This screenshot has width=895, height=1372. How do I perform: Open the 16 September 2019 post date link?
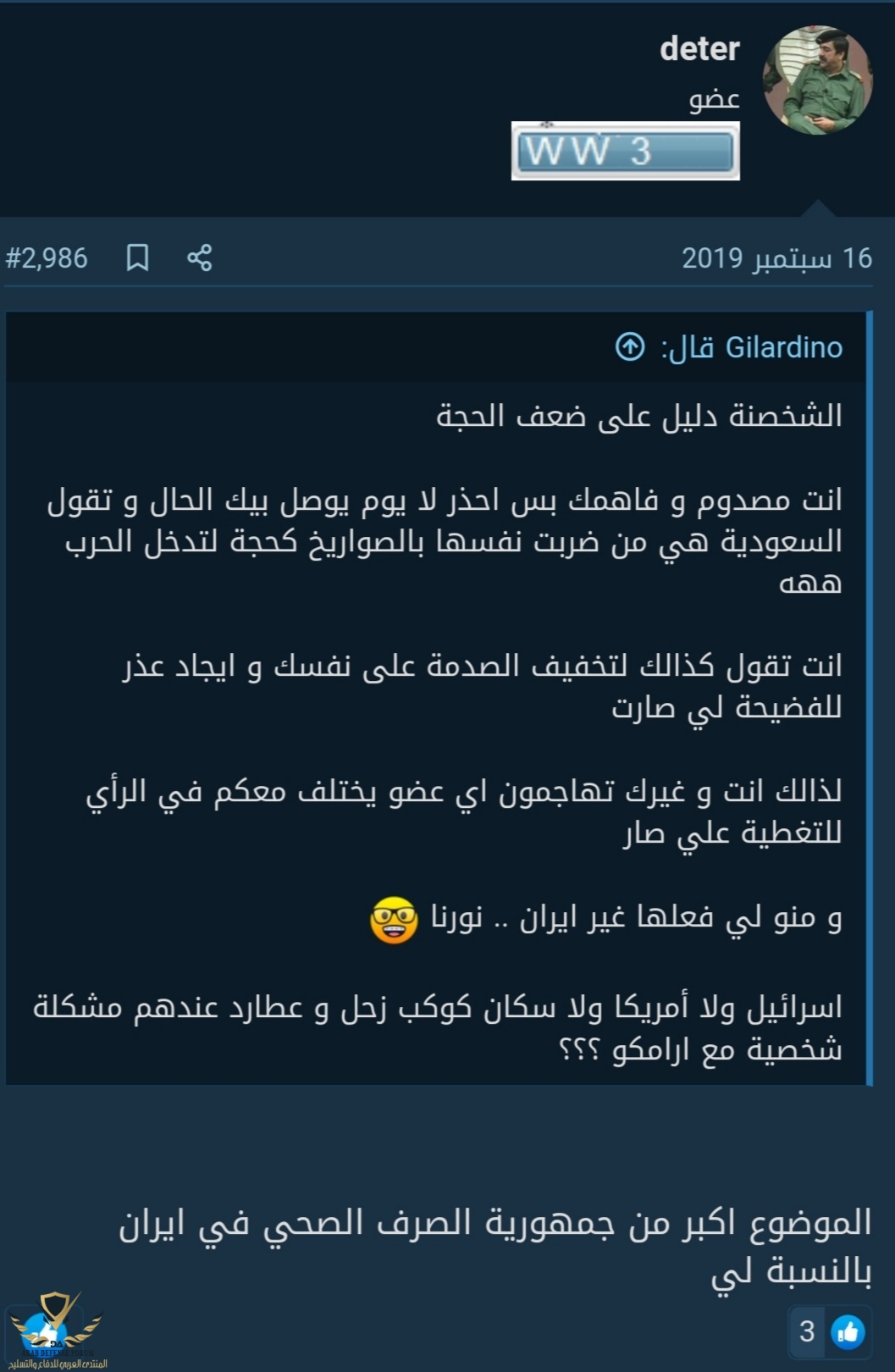coord(776,257)
